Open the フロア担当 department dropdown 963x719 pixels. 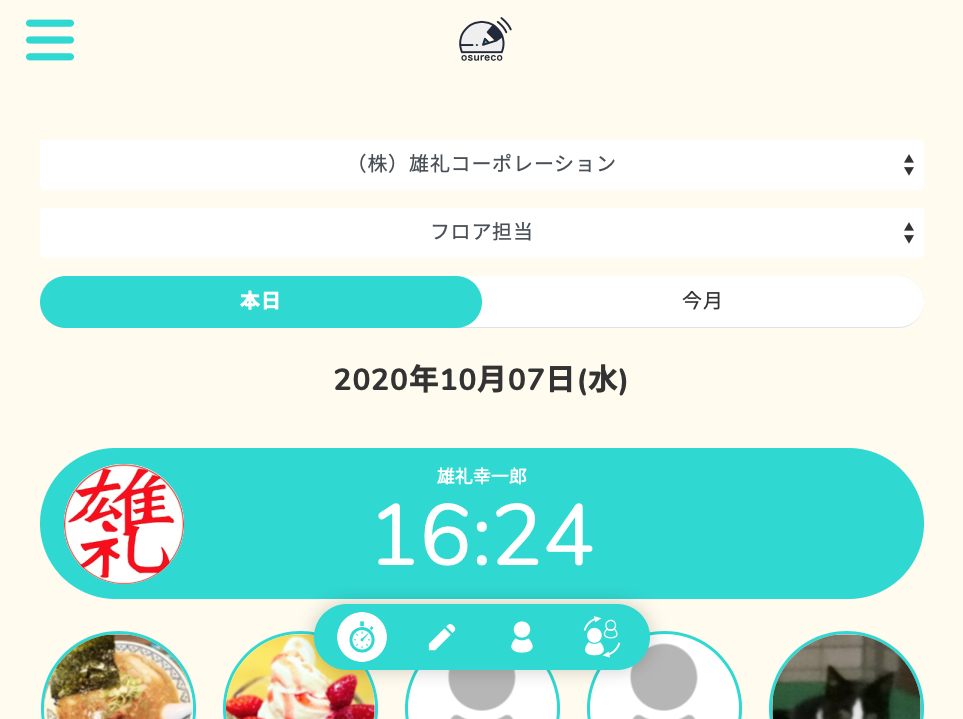pyautogui.click(x=481, y=232)
